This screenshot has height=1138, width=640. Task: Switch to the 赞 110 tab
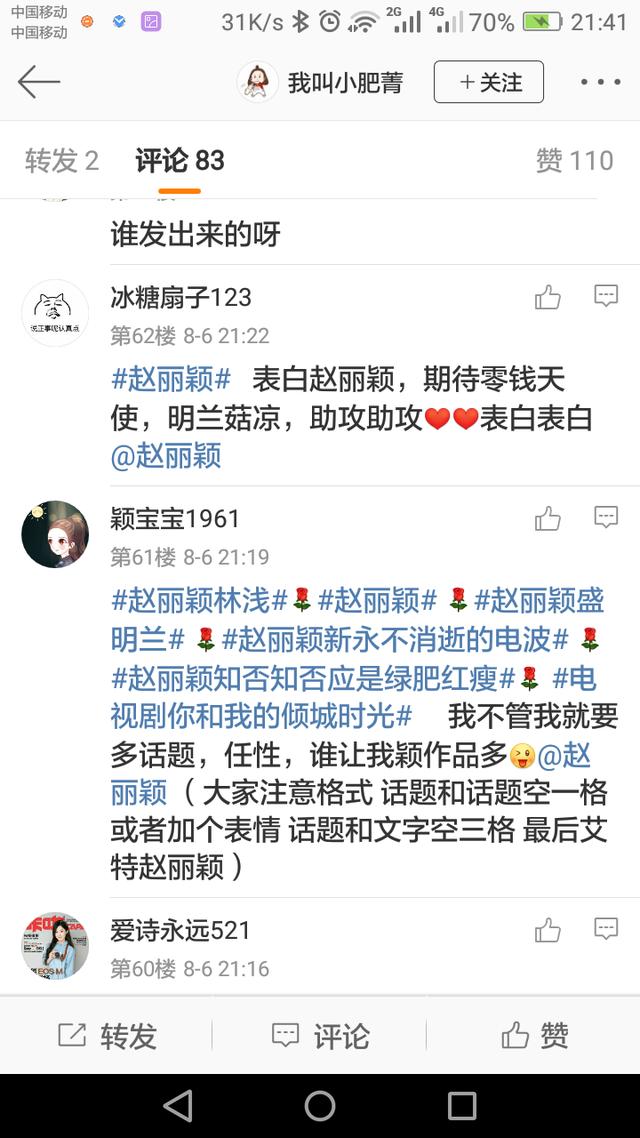[x=574, y=160]
